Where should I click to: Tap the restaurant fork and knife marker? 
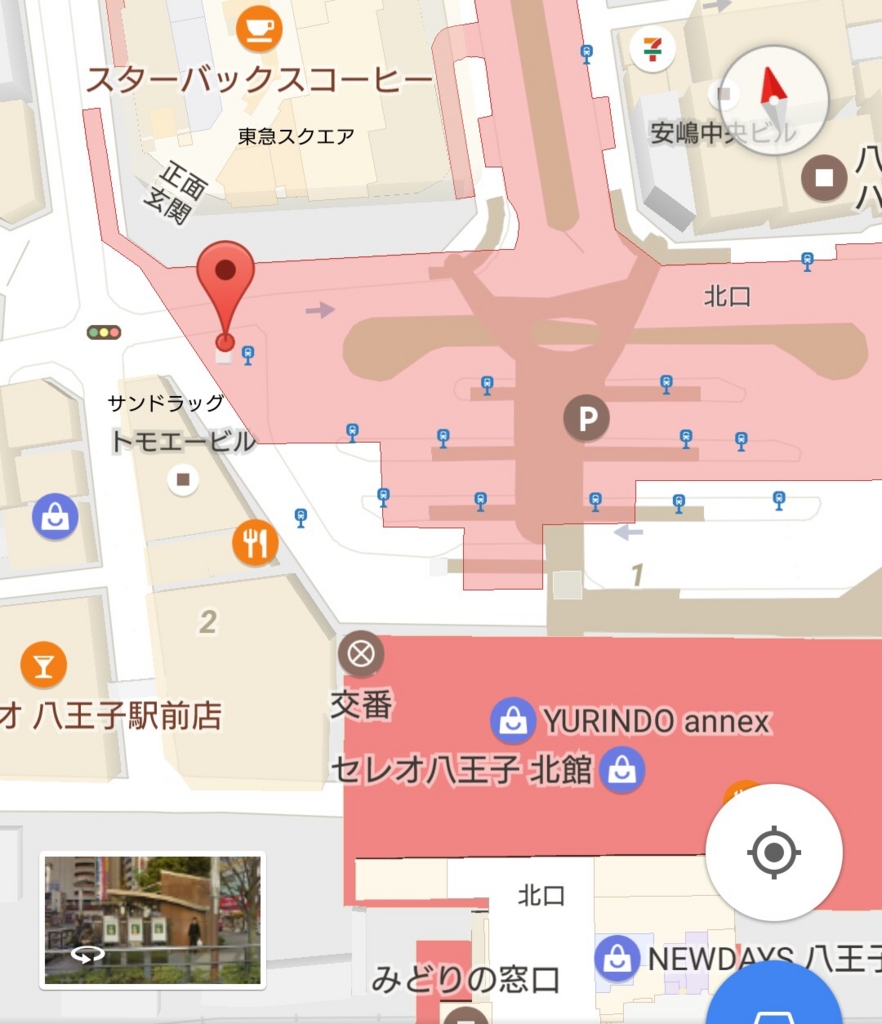[255, 543]
